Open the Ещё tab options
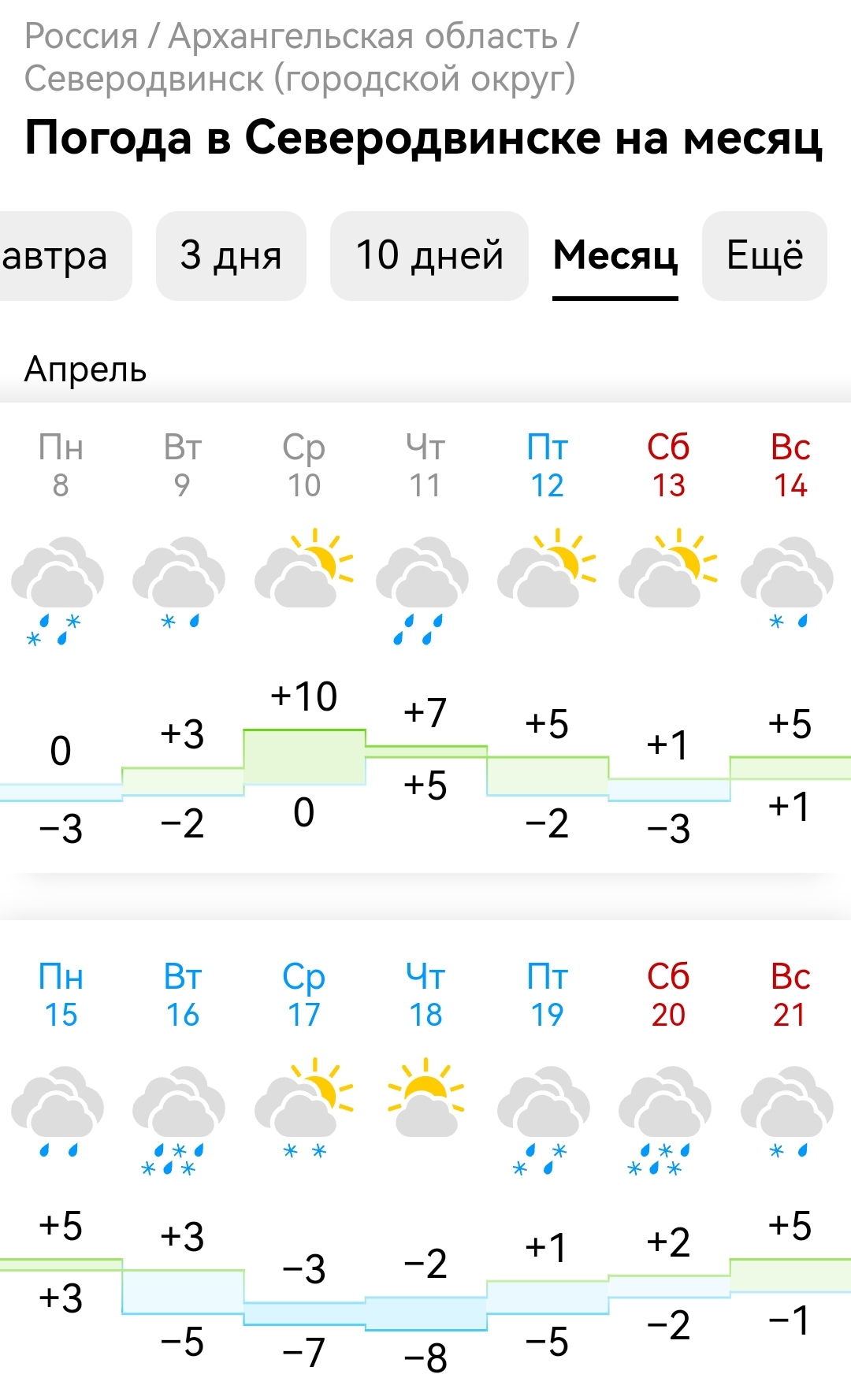This screenshot has width=851, height=1400. (x=764, y=256)
